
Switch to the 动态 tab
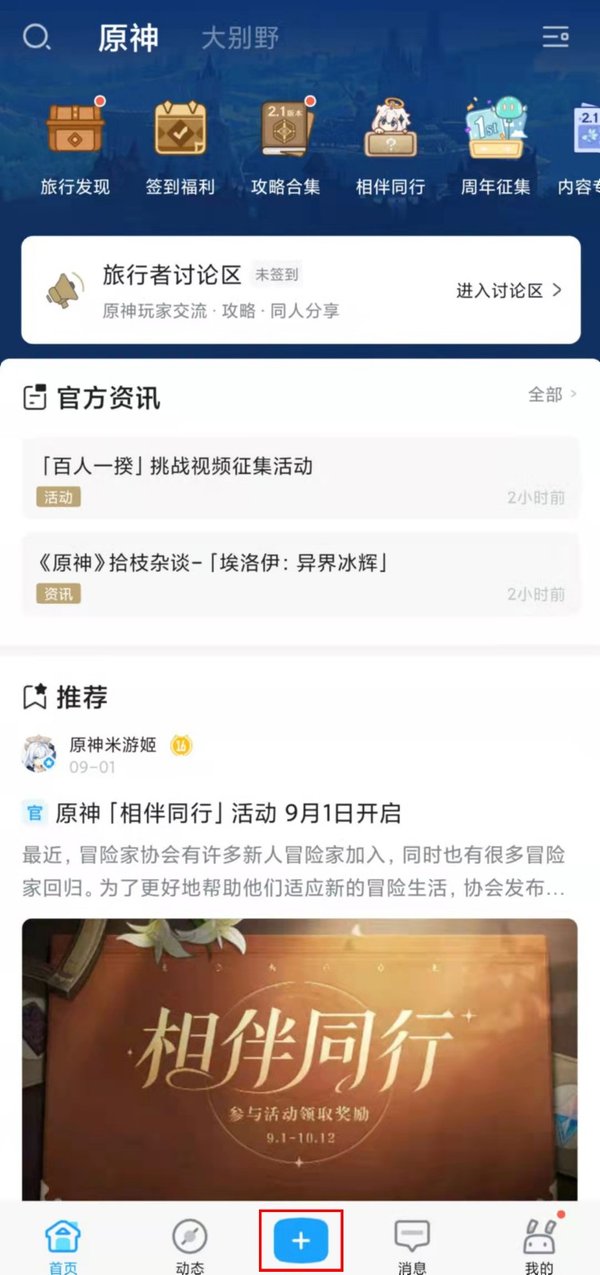pos(189,1245)
